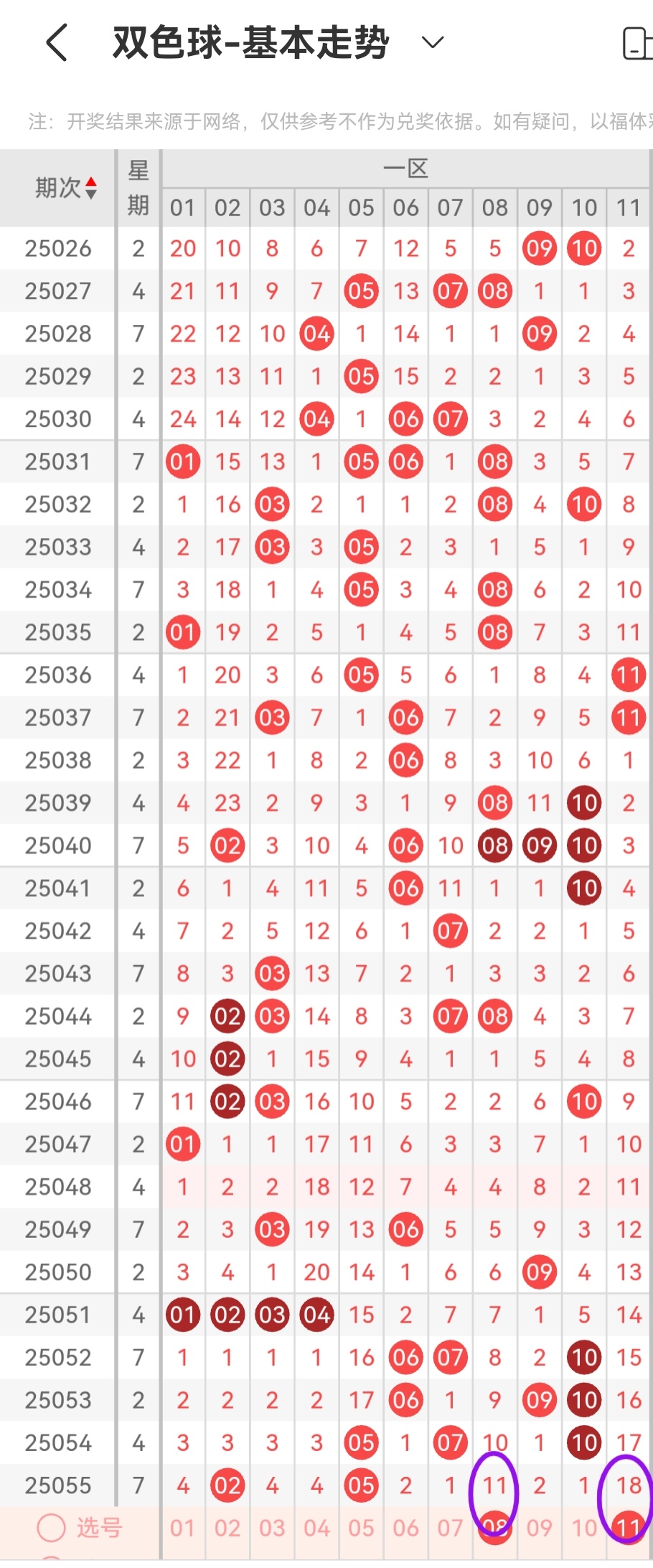
Task: Select number 02 in the 选号 row
Action: pyautogui.click(x=227, y=1529)
